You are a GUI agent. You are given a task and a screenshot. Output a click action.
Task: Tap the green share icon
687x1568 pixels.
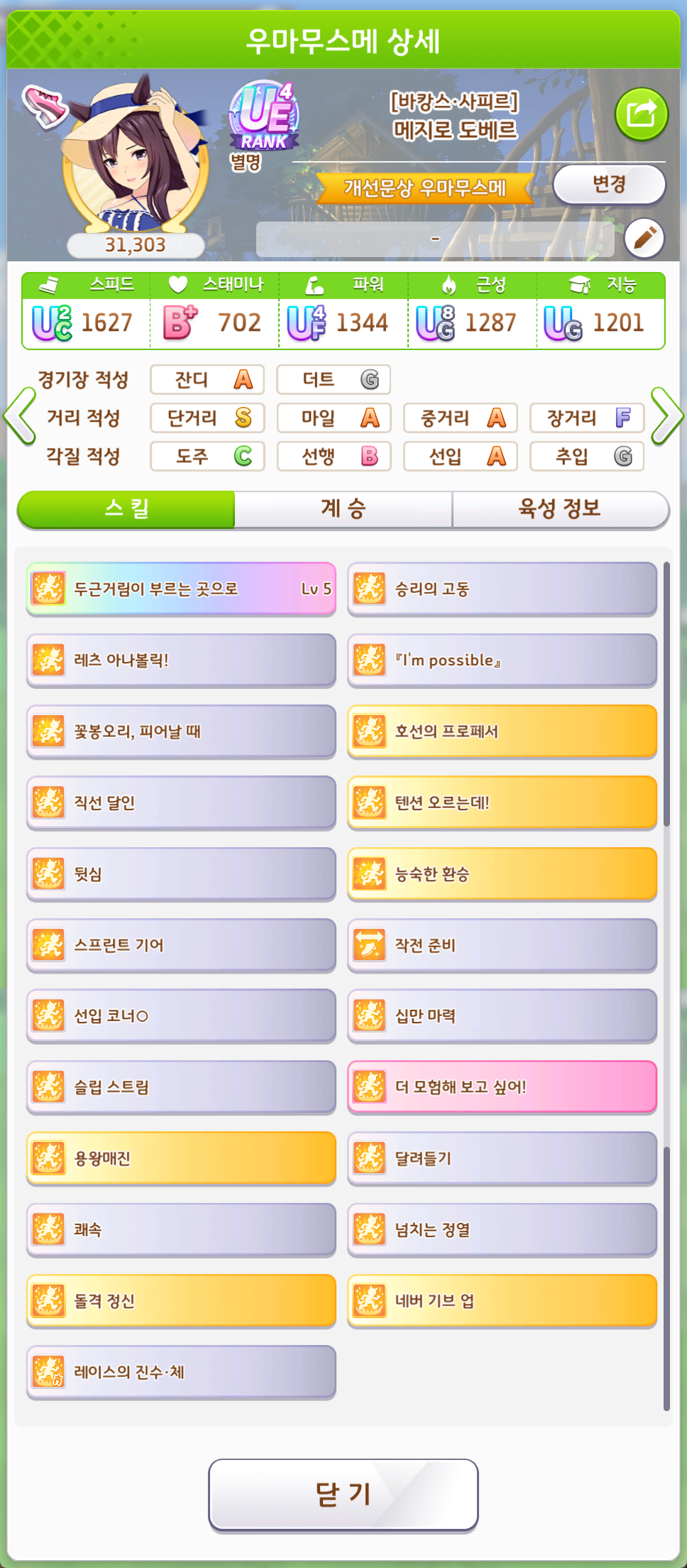pos(642,114)
